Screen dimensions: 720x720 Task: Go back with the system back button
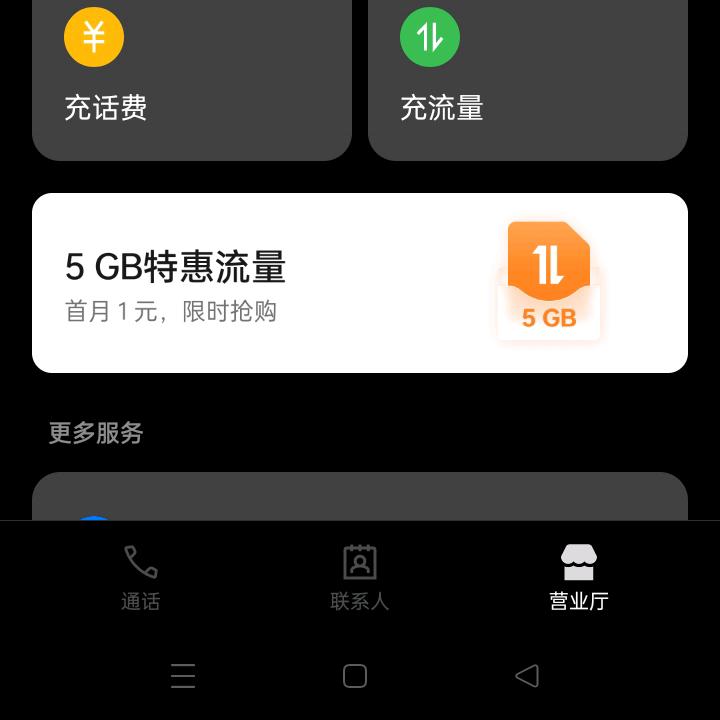(x=527, y=676)
